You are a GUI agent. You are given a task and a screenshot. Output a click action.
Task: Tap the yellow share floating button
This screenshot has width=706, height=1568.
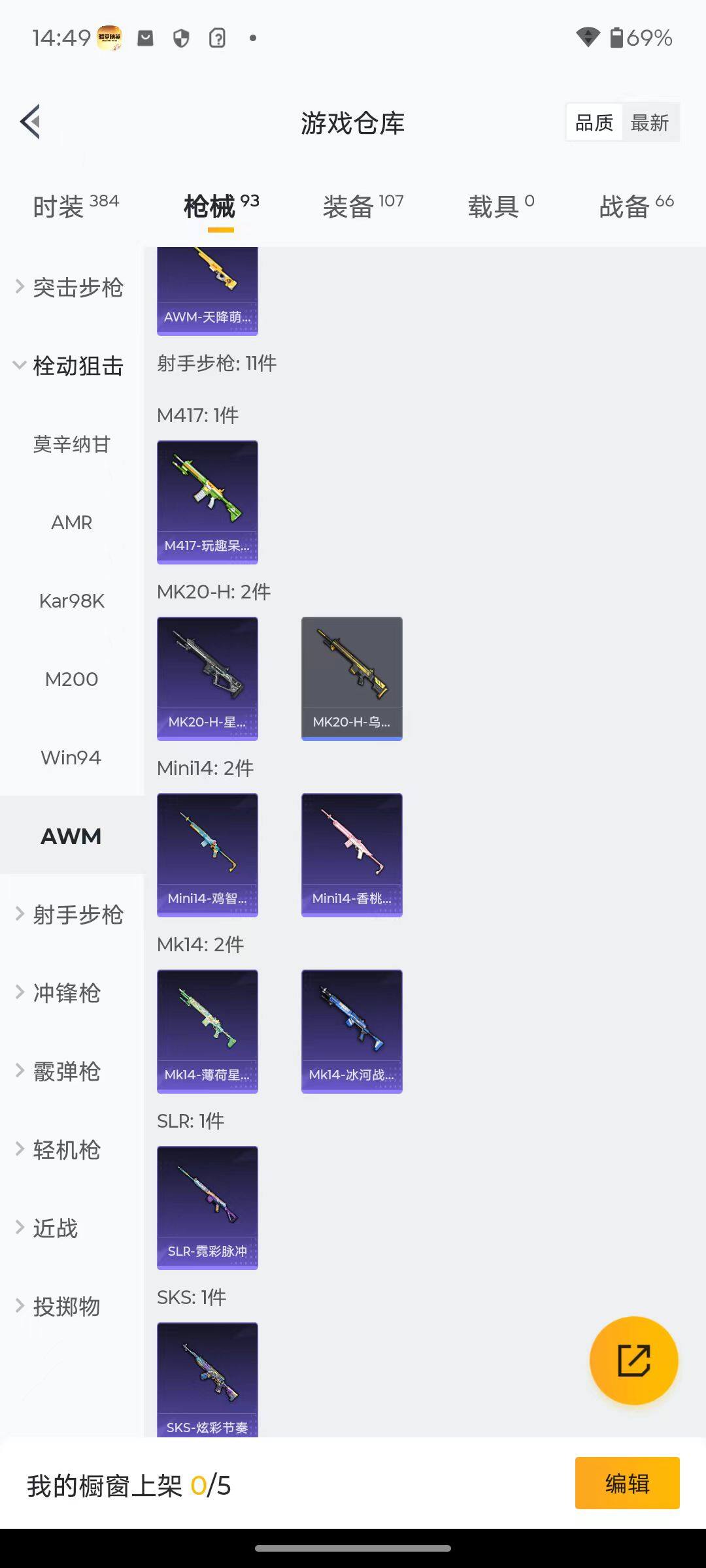click(x=633, y=1360)
